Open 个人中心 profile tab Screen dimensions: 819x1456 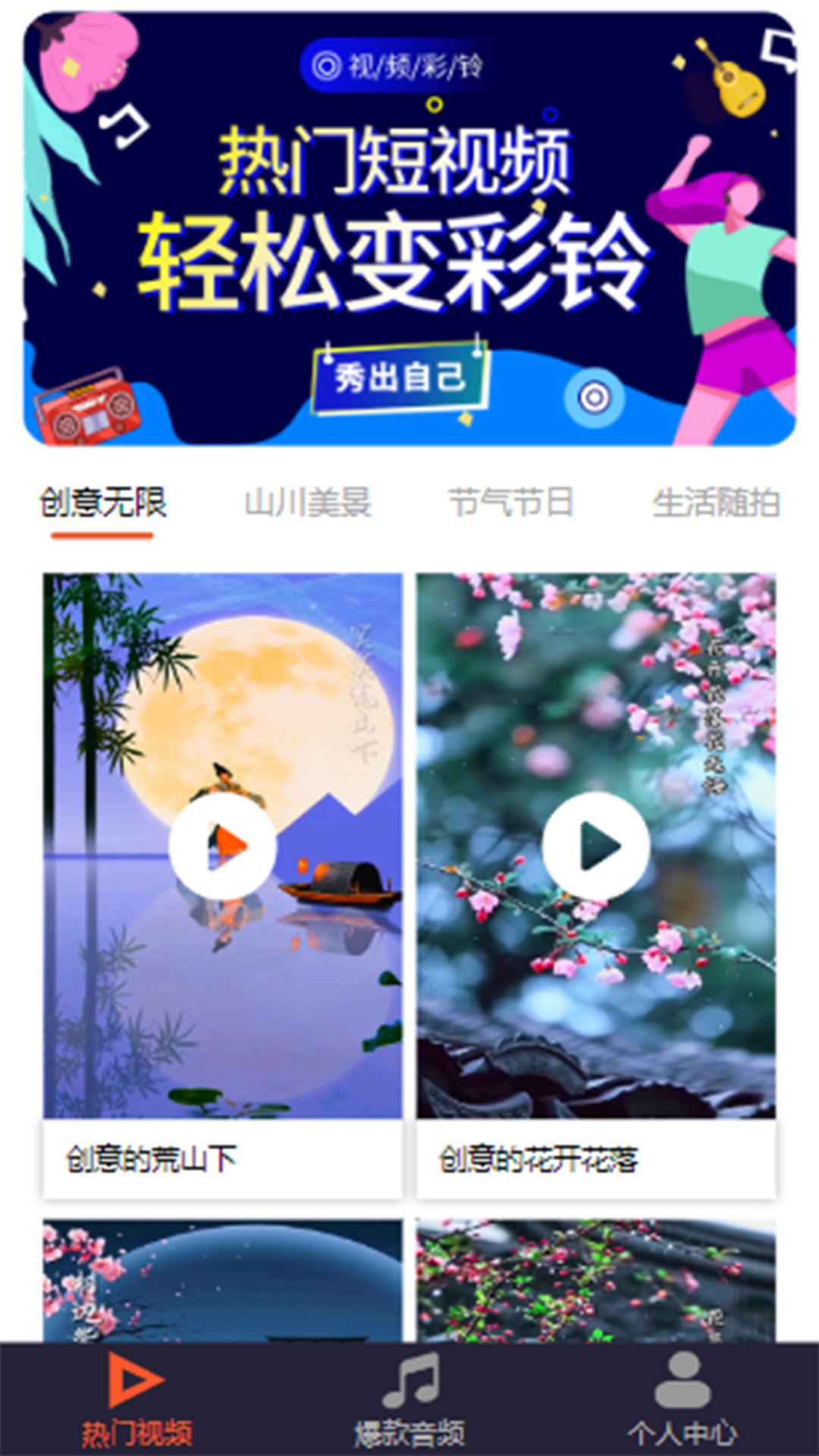point(682,1399)
